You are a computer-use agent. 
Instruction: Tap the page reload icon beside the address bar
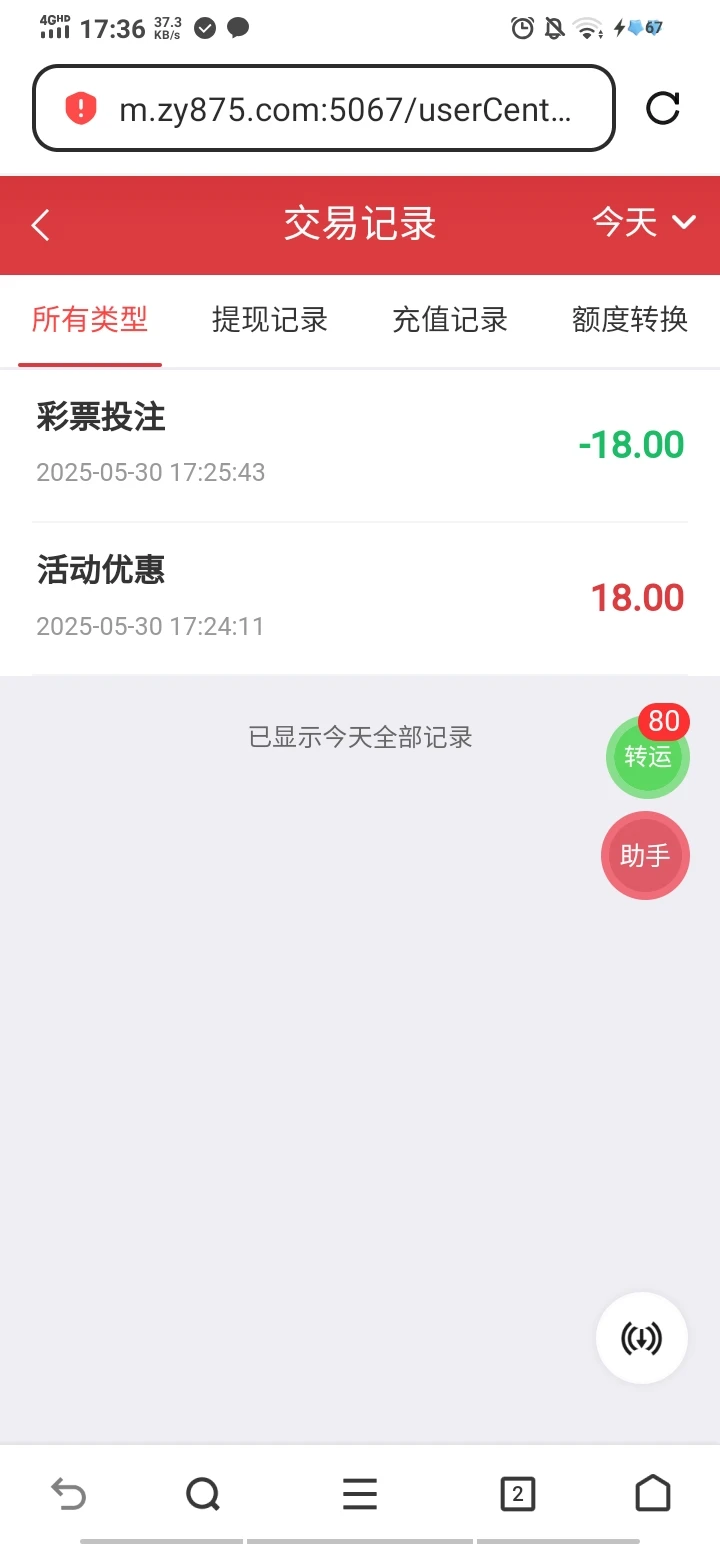(662, 109)
